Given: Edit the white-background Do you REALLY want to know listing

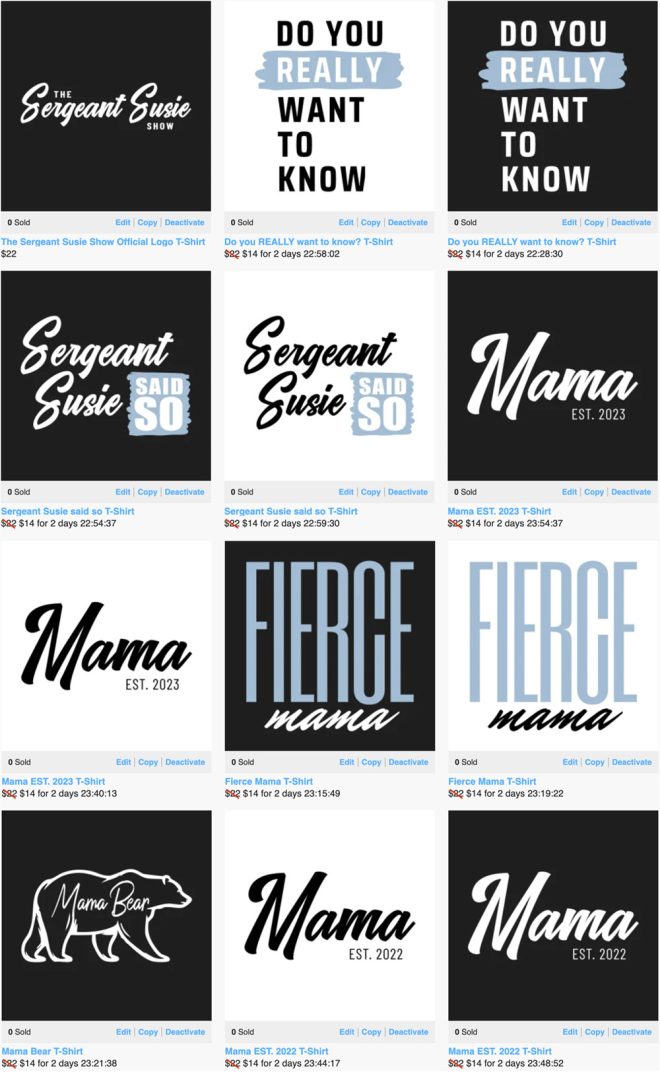Looking at the screenshot, I should [x=346, y=223].
